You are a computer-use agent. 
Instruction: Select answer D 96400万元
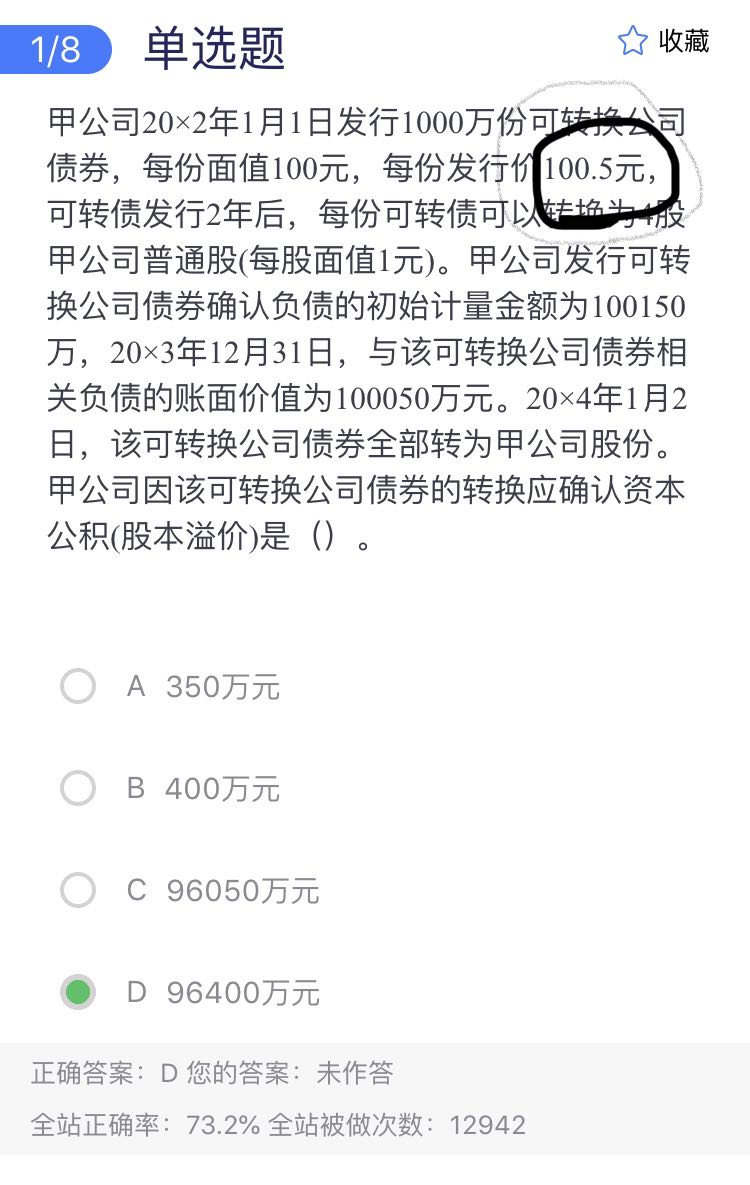tap(78, 992)
